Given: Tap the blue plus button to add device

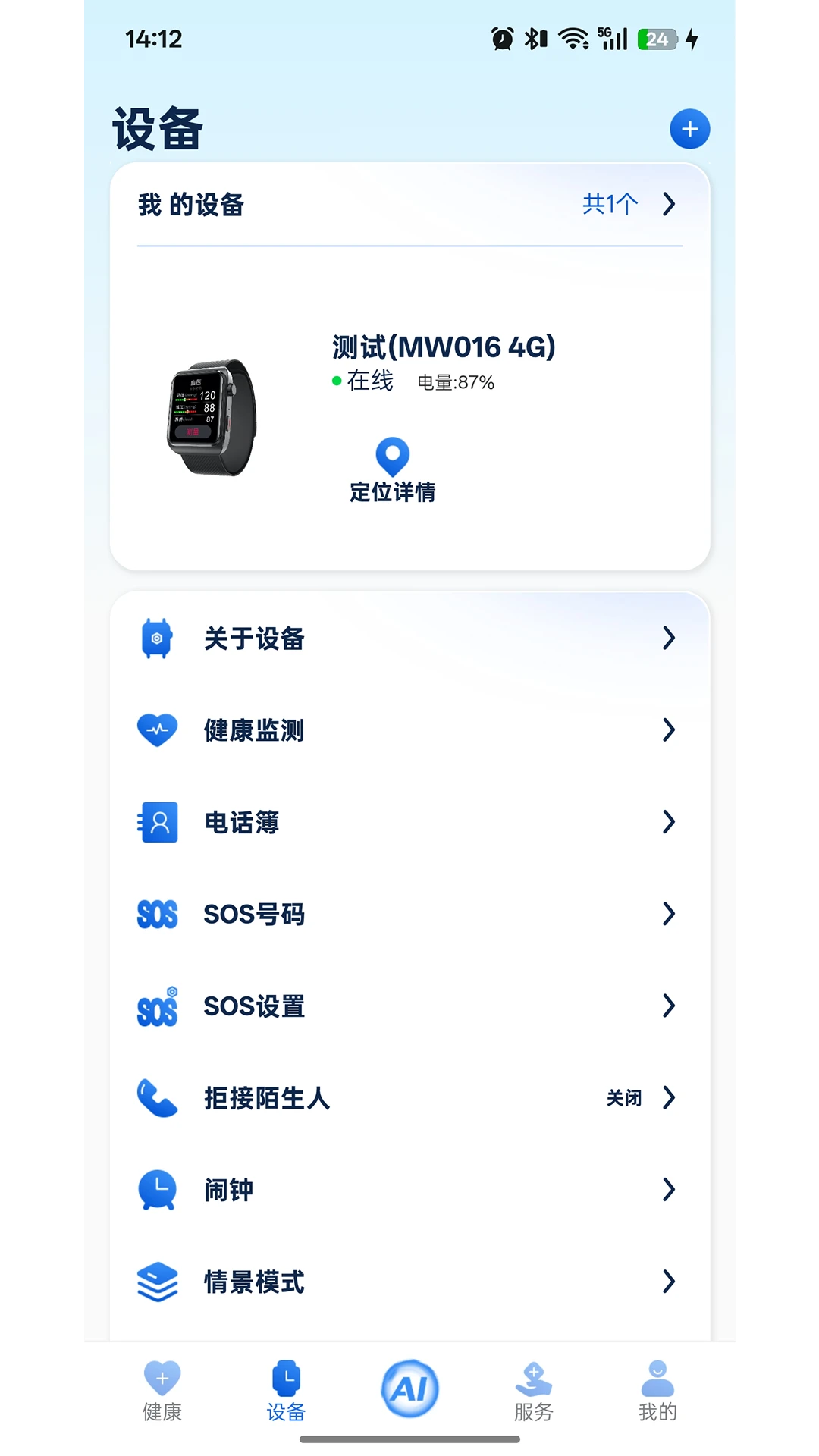Looking at the screenshot, I should (x=689, y=129).
